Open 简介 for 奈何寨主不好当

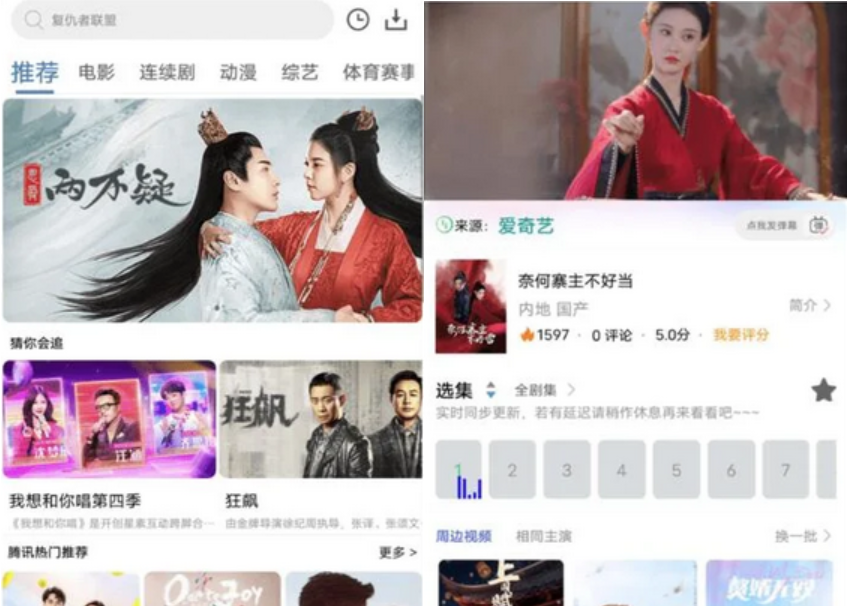coord(810,305)
